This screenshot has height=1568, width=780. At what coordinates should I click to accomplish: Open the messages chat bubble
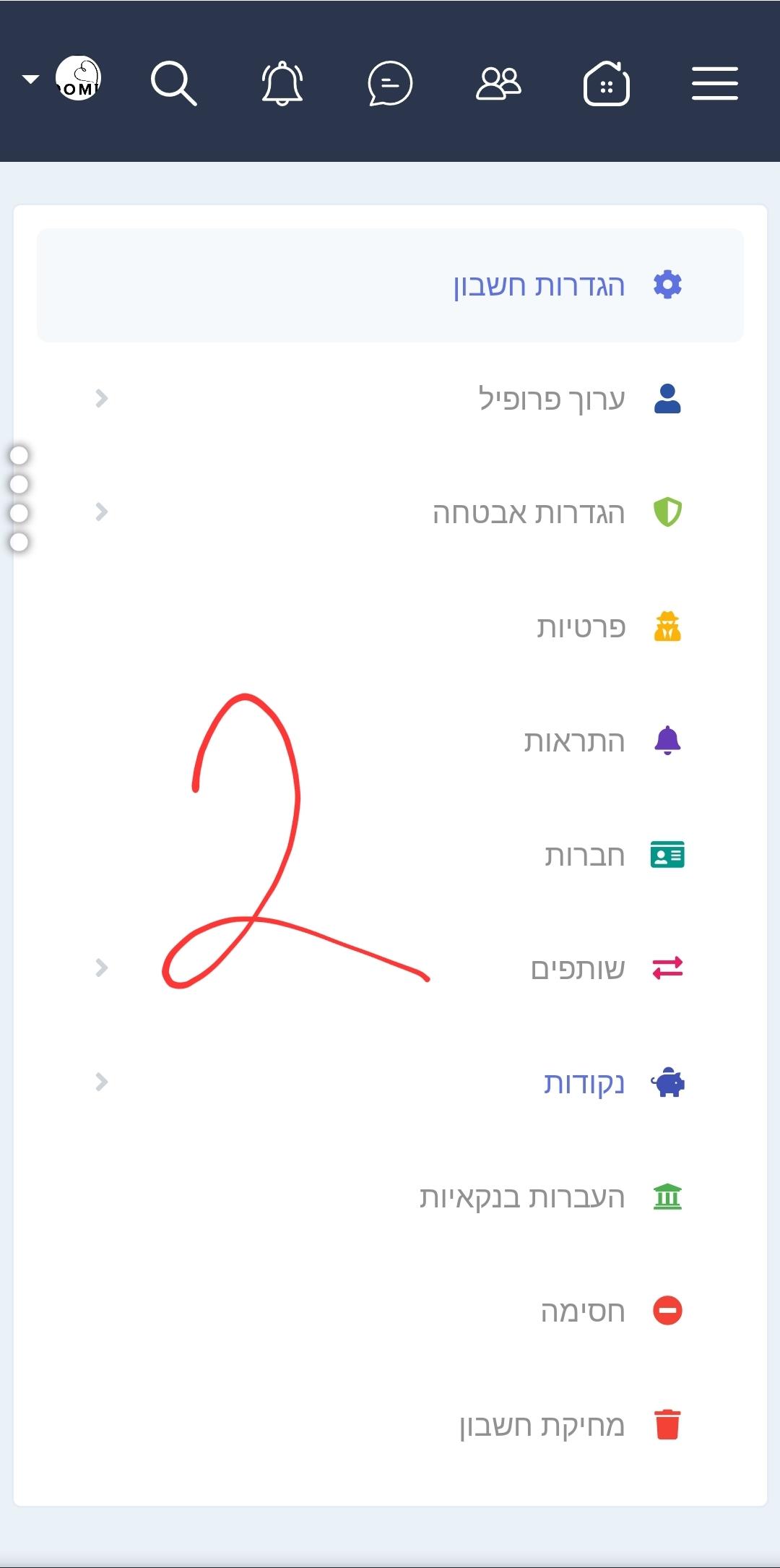390,83
